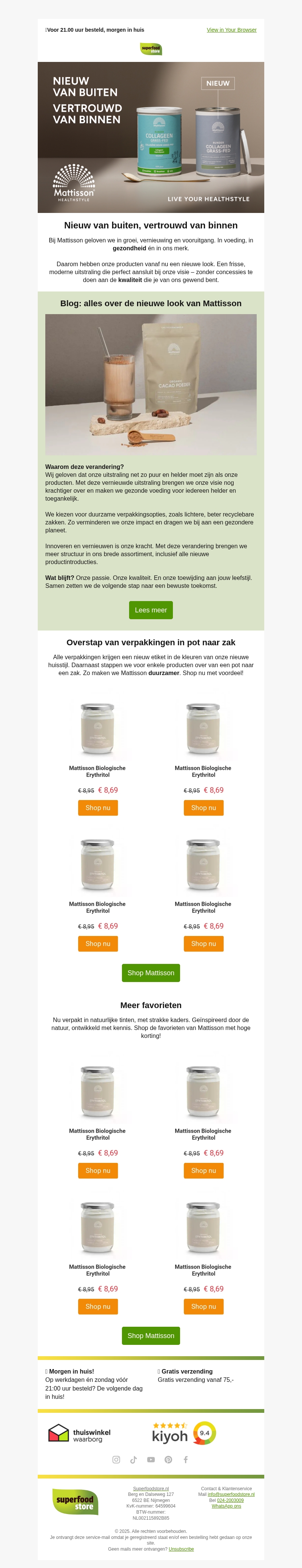Email info@superfoodstore.nl
302x1568 pixels.
coord(231,1494)
